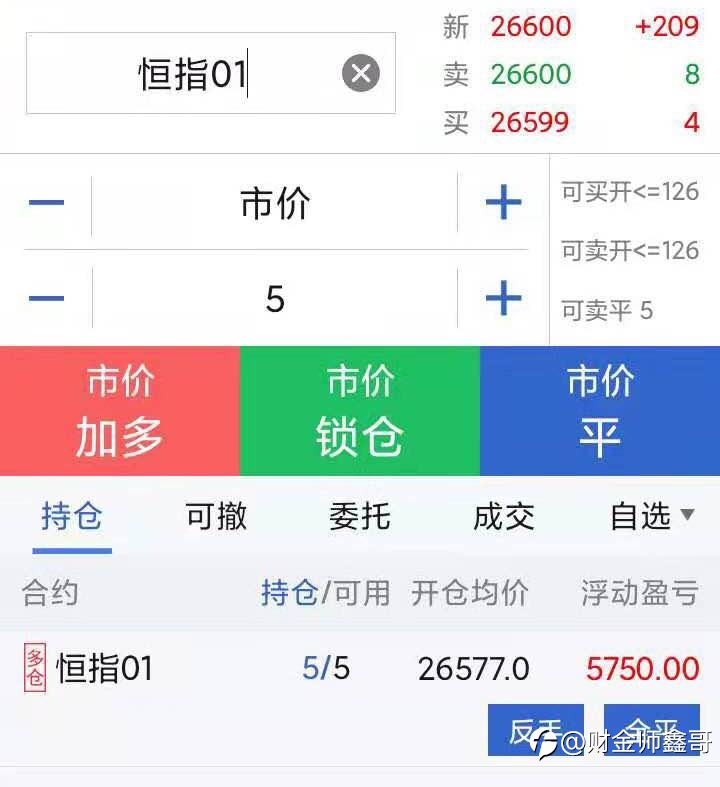Select the 持仓 tab
The image size is (720, 787).
point(72,516)
